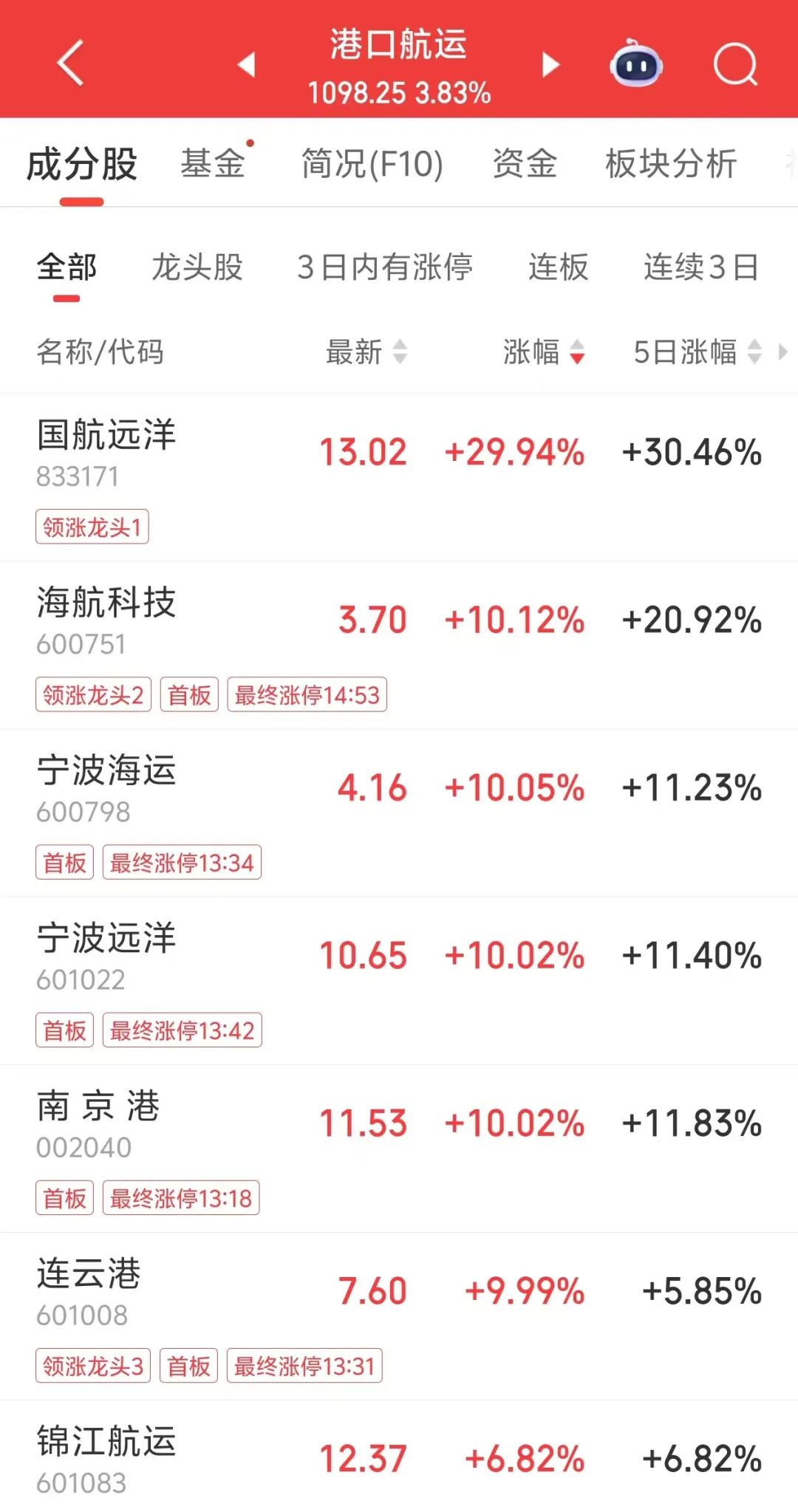Sort the list by 最新 price
This screenshot has width=798, height=1512.
(366, 352)
